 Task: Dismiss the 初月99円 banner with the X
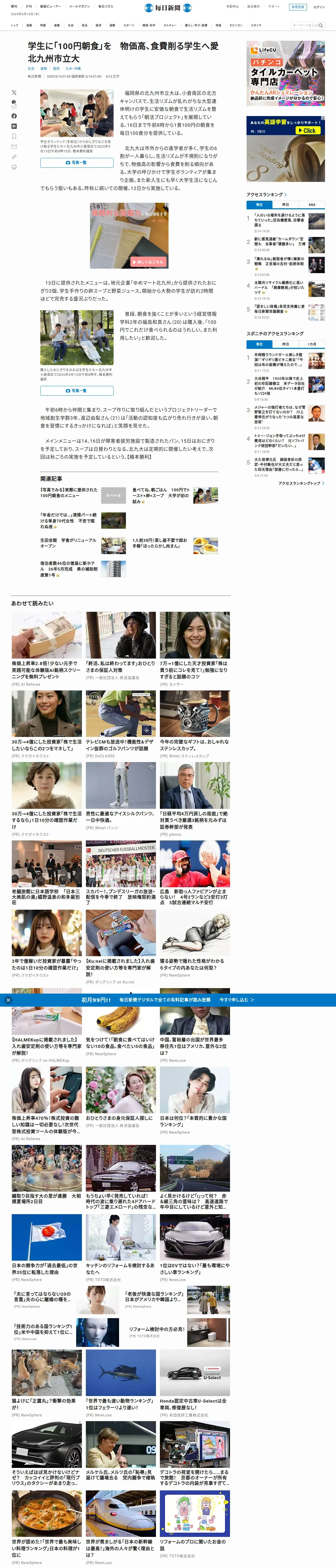(x=8, y=1000)
